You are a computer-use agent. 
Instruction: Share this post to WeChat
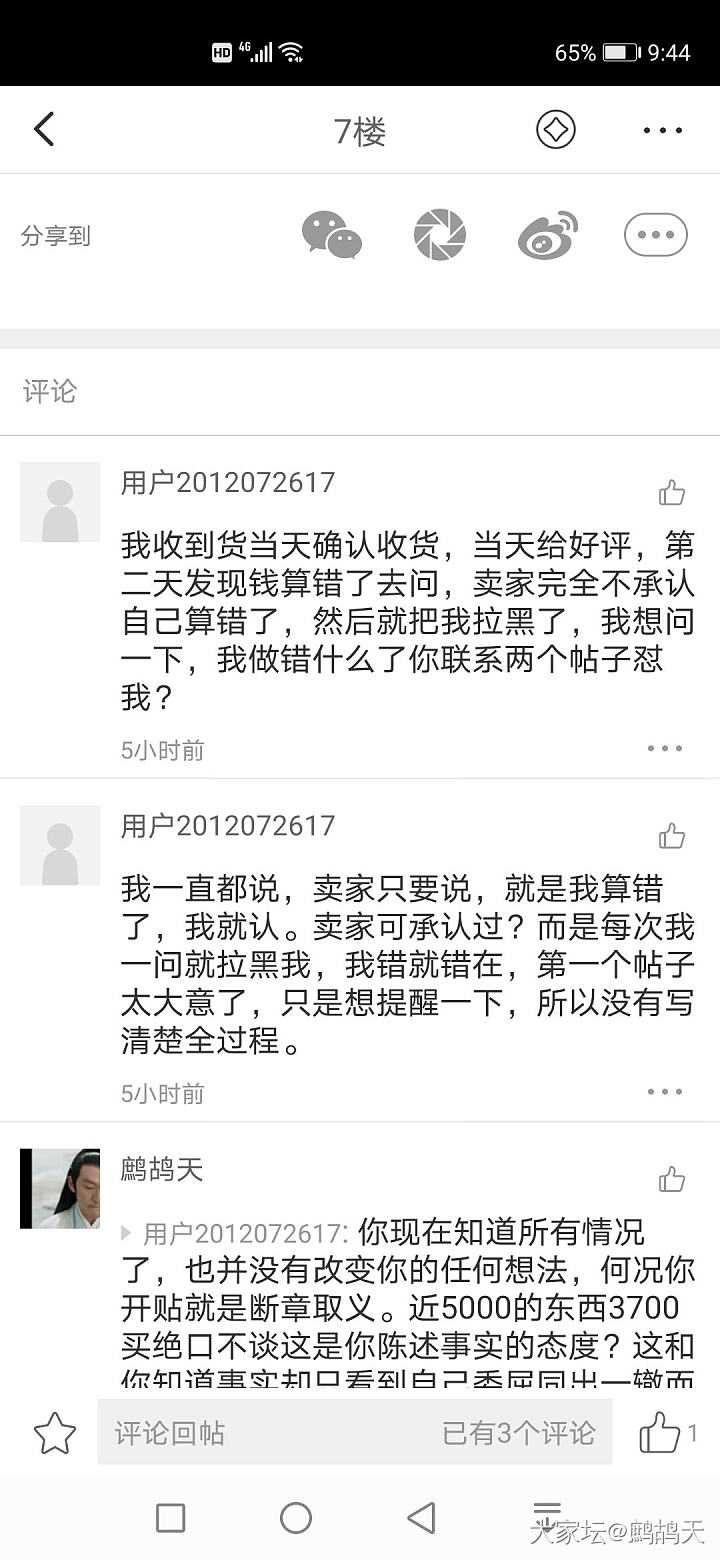[332, 236]
